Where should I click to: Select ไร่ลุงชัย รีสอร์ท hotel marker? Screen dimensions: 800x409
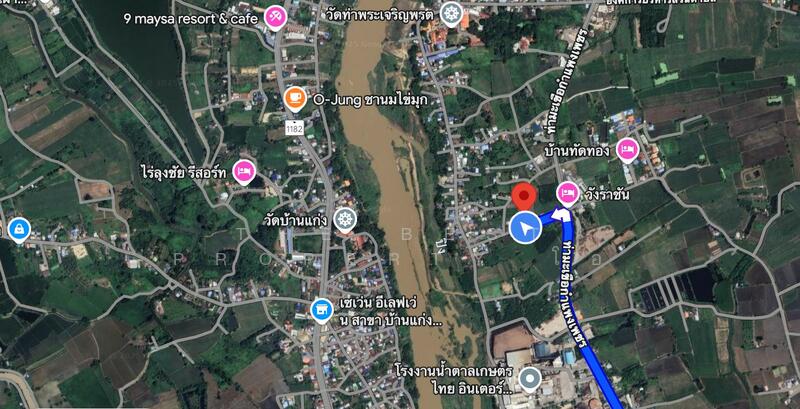coord(243,171)
